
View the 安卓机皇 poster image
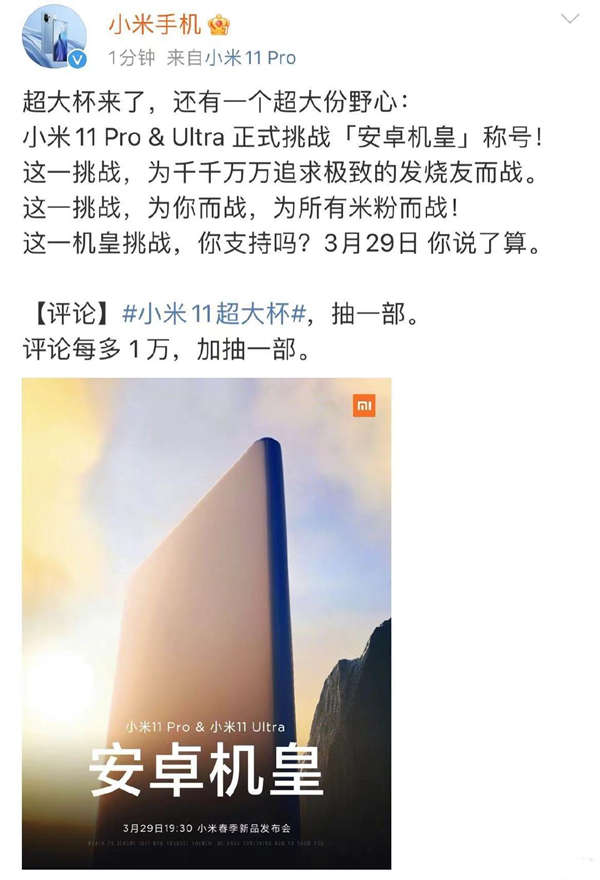(x=207, y=622)
